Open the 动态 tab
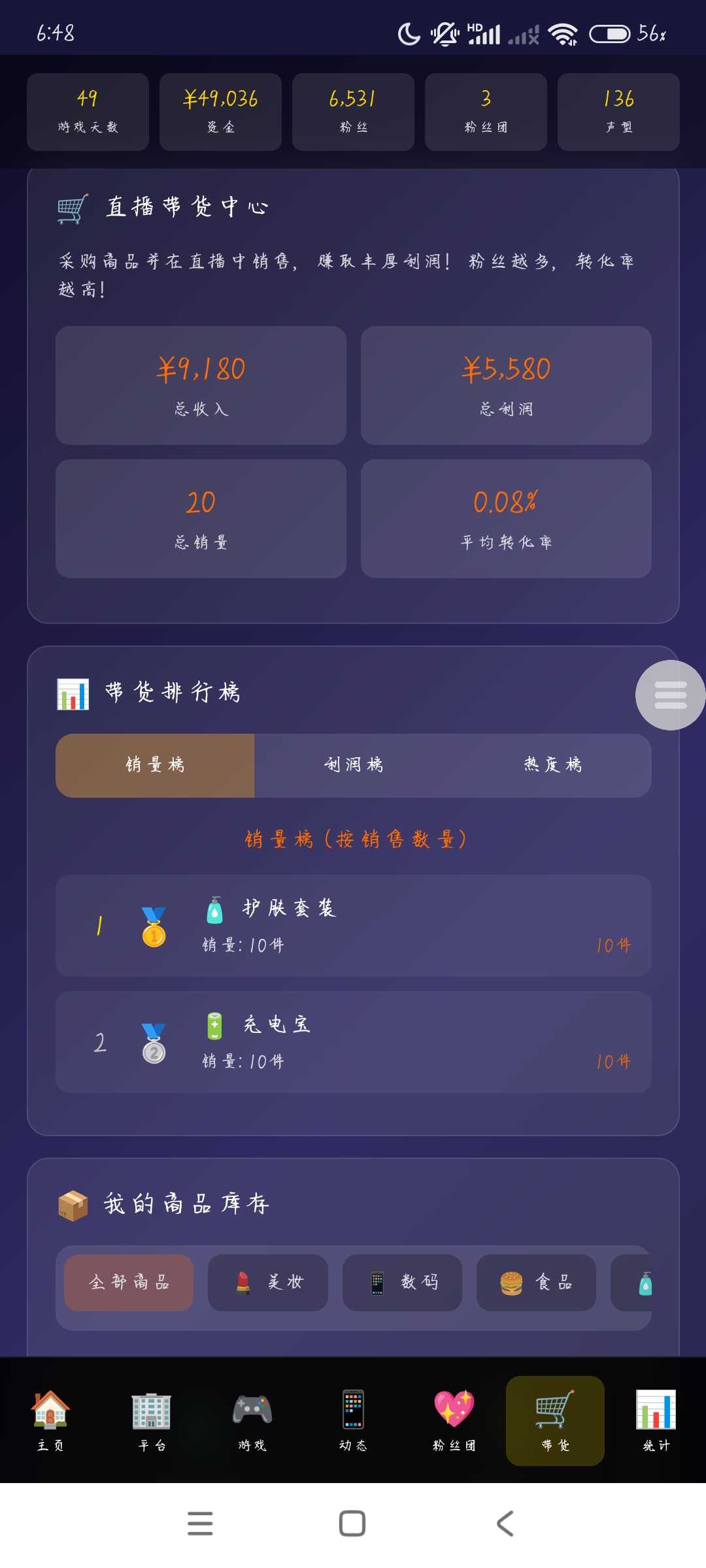This screenshot has height=1568, width=706. (x=353, y=1420)
